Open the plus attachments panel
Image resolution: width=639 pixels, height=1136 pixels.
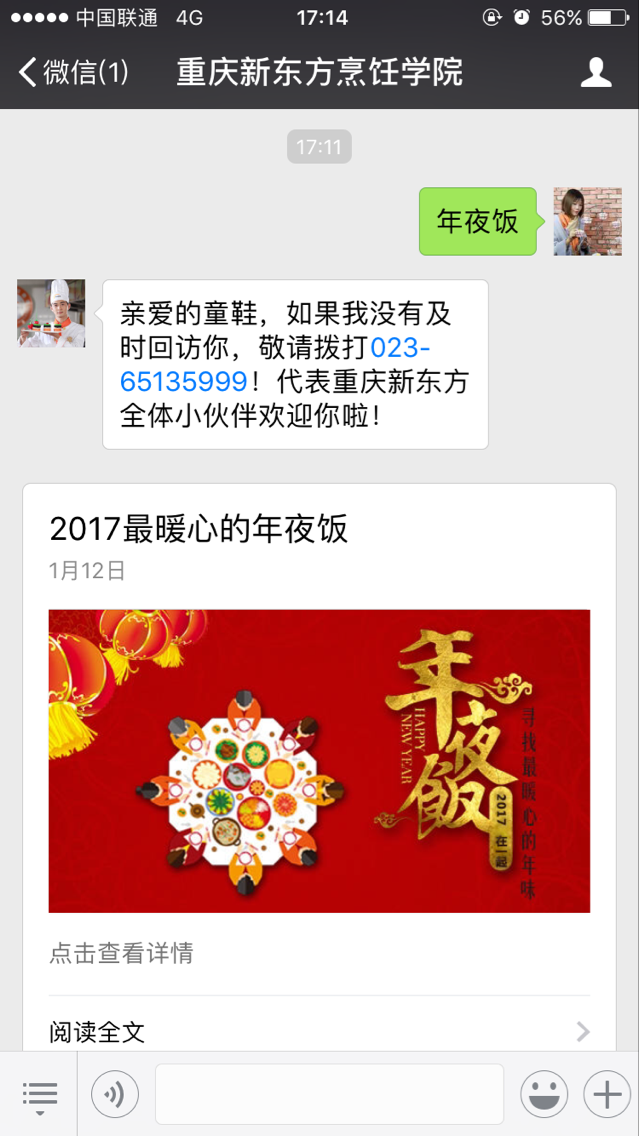point(606,1095)
